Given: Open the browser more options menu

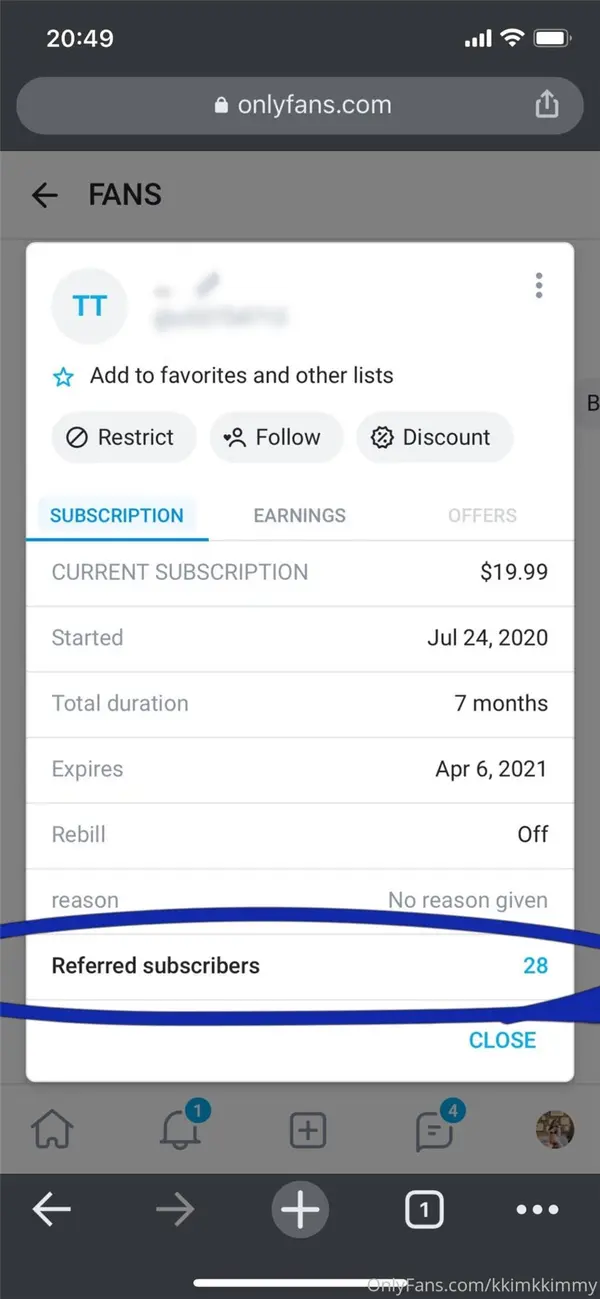Looking at the screenshot, I should click(537, 1210).
